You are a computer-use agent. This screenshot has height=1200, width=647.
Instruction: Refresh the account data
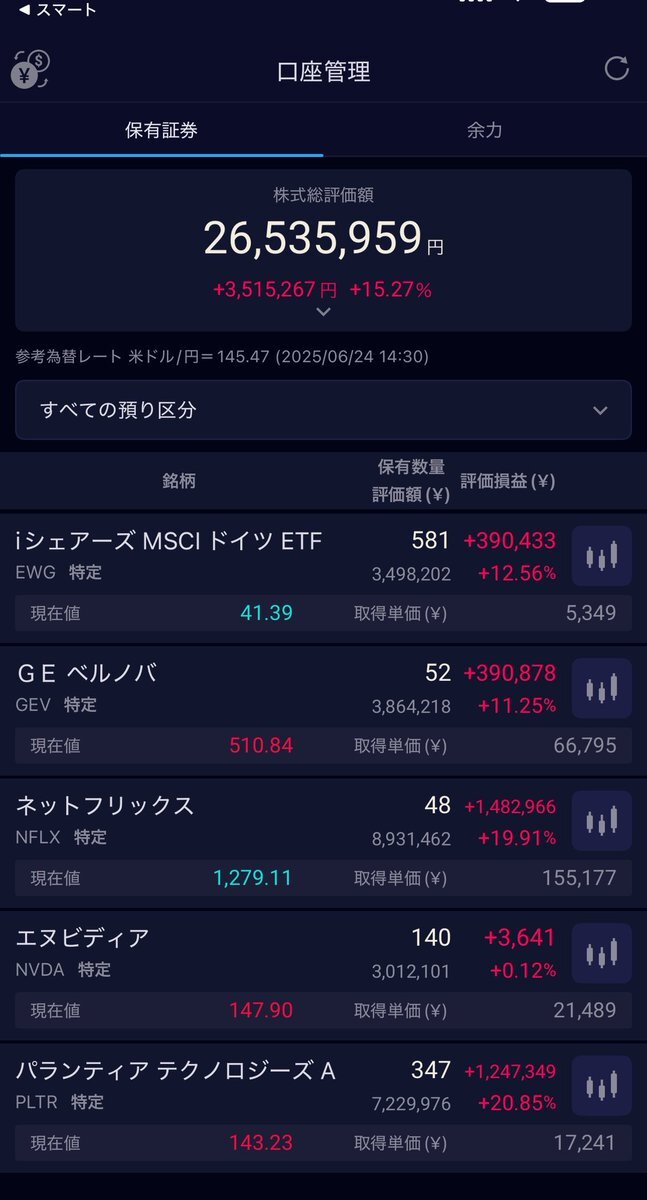[617, 69]
